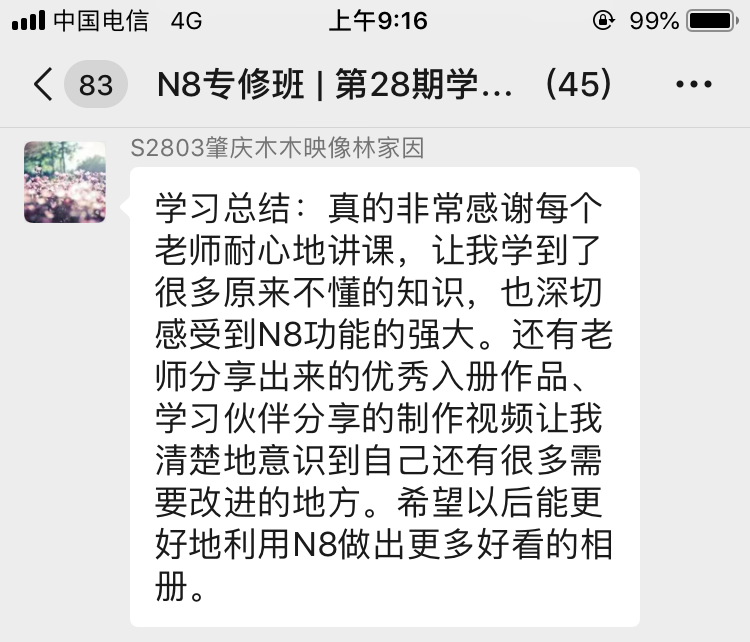Open the avatar of S2803肇庆木木映像林家因
The height and width of the screenshot is (642, 750).
65,182
